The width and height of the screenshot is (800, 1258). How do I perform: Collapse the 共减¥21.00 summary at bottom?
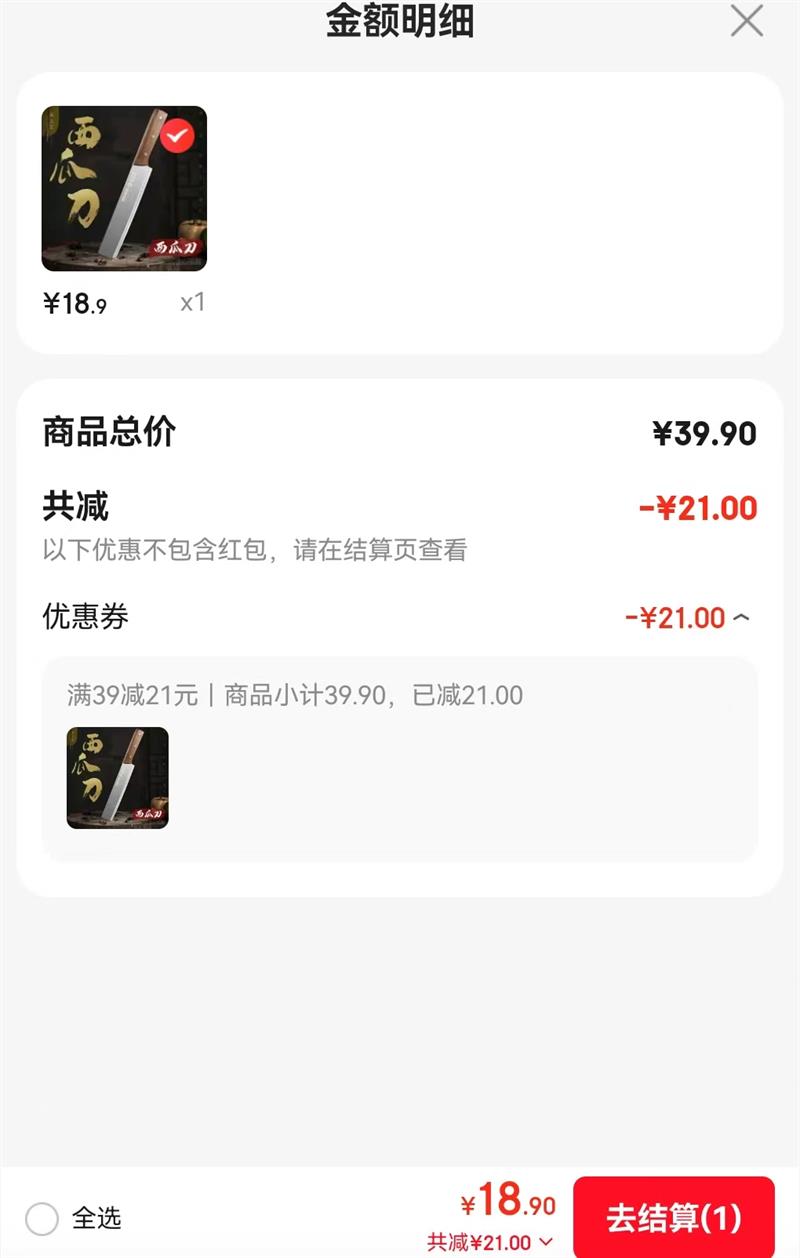coord(545,1242)
